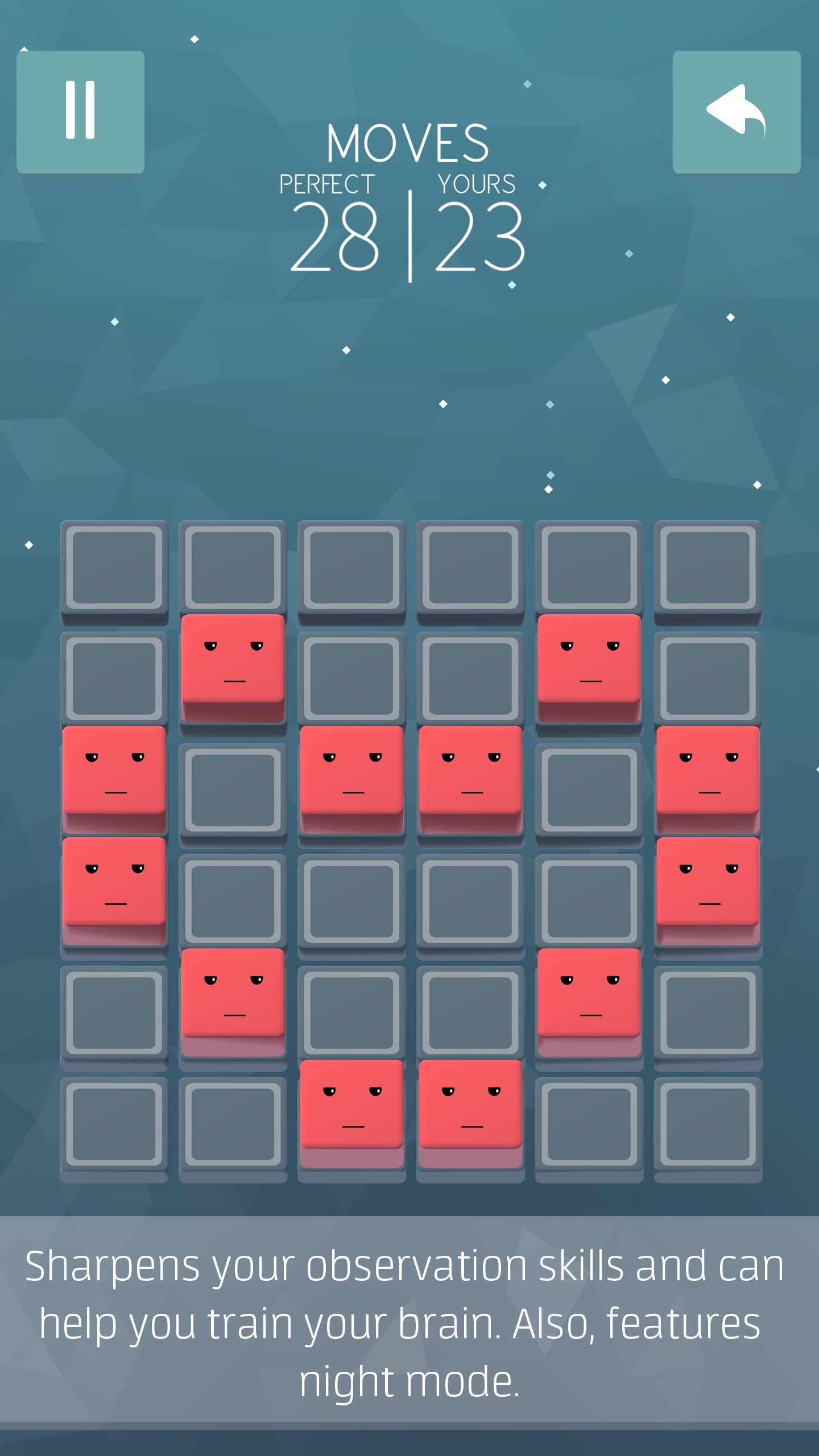The width and height of the screenshot is (819, 1456).
Task: Flip the red block in the second row, second column
Action: [233, 661]
